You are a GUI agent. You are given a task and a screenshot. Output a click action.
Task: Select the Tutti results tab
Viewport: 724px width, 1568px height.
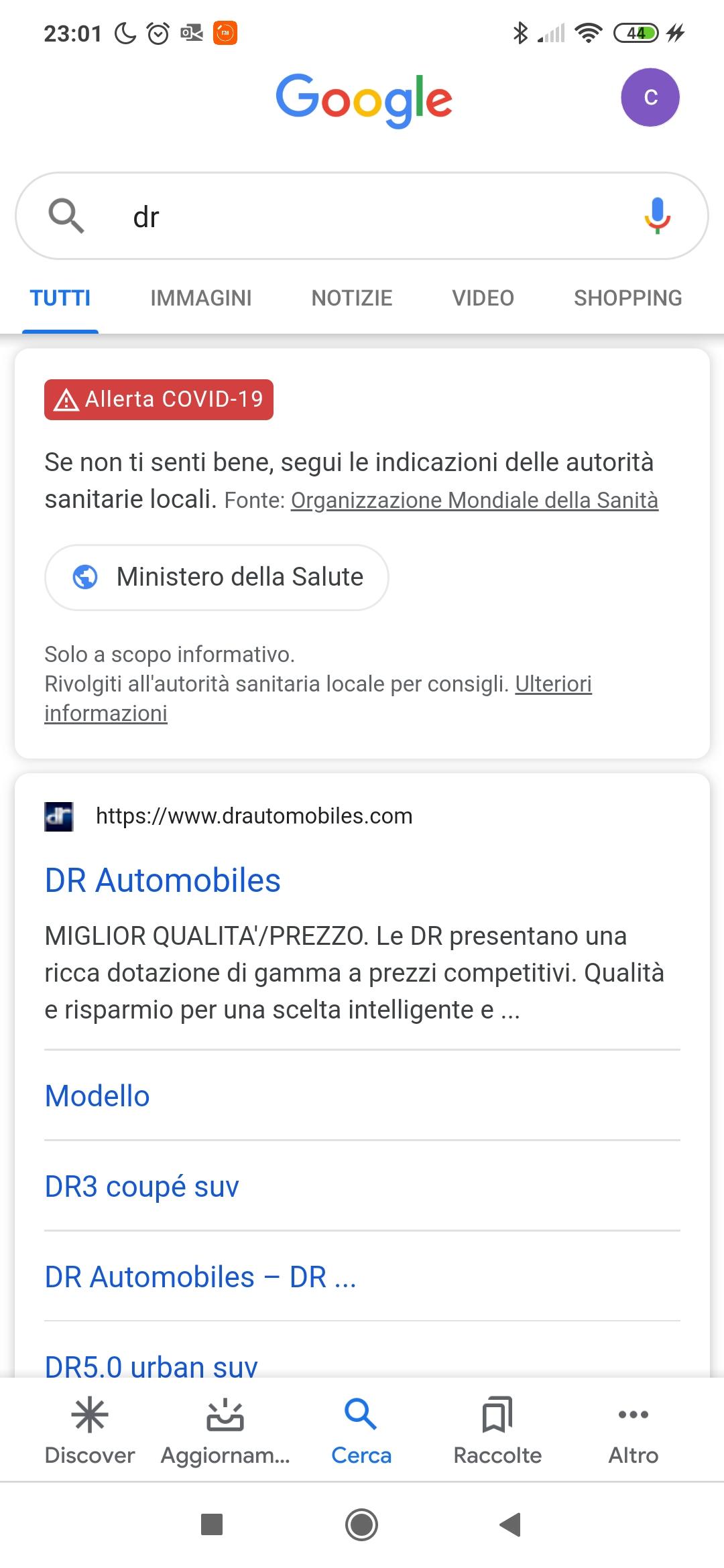click(x=60, y=298)
